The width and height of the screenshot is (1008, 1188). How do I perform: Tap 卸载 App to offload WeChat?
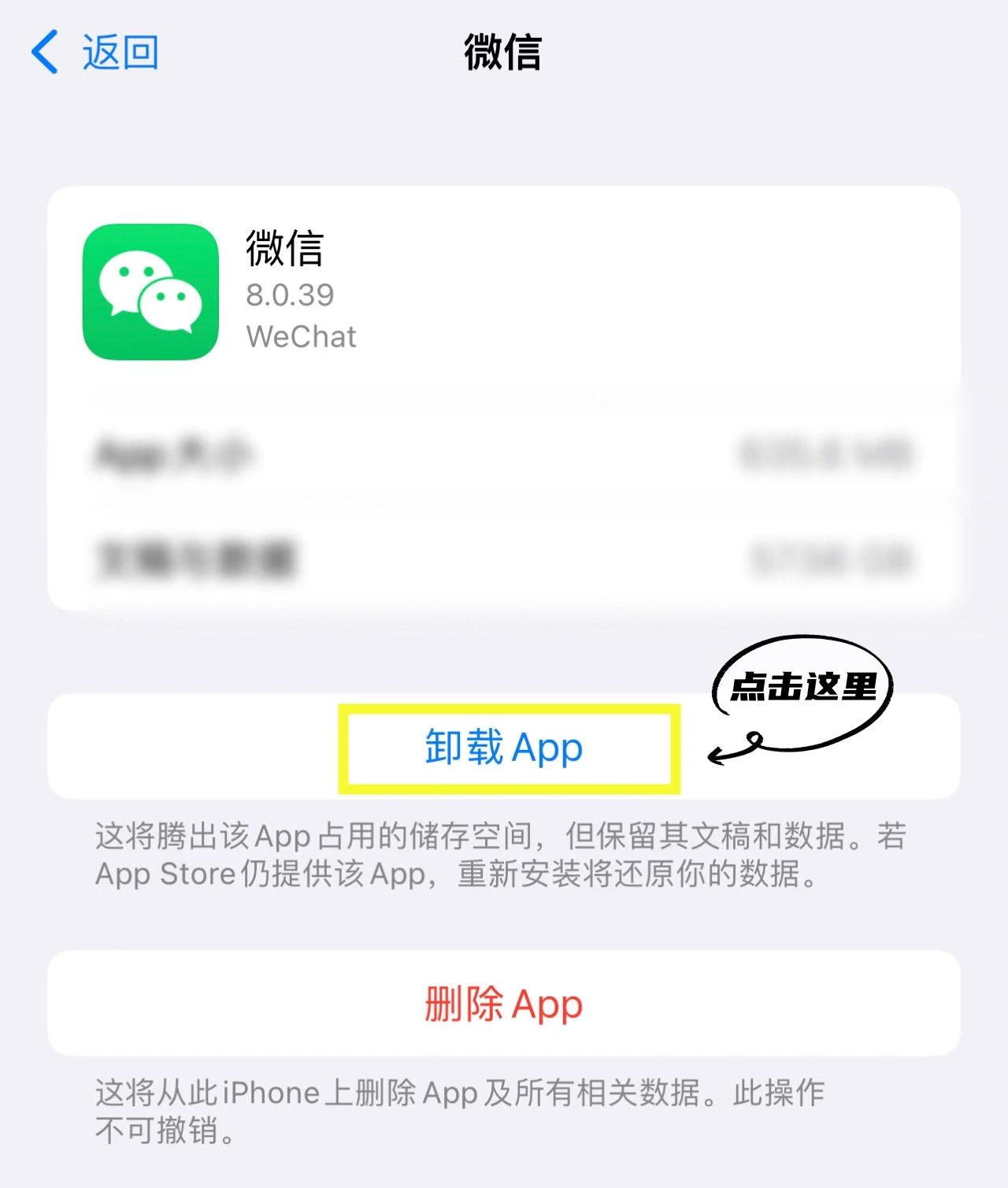pos(504,747)
